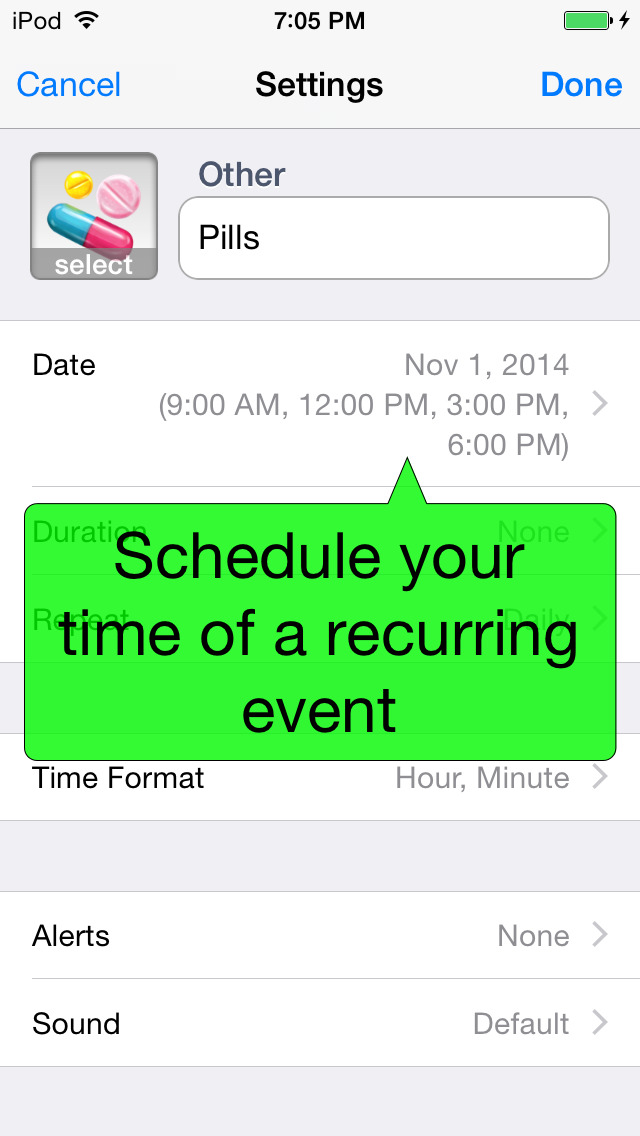Cancel the settings changes
Image resolution: width=640 pixels, height=1136 pixels.
tap(69, 85)
